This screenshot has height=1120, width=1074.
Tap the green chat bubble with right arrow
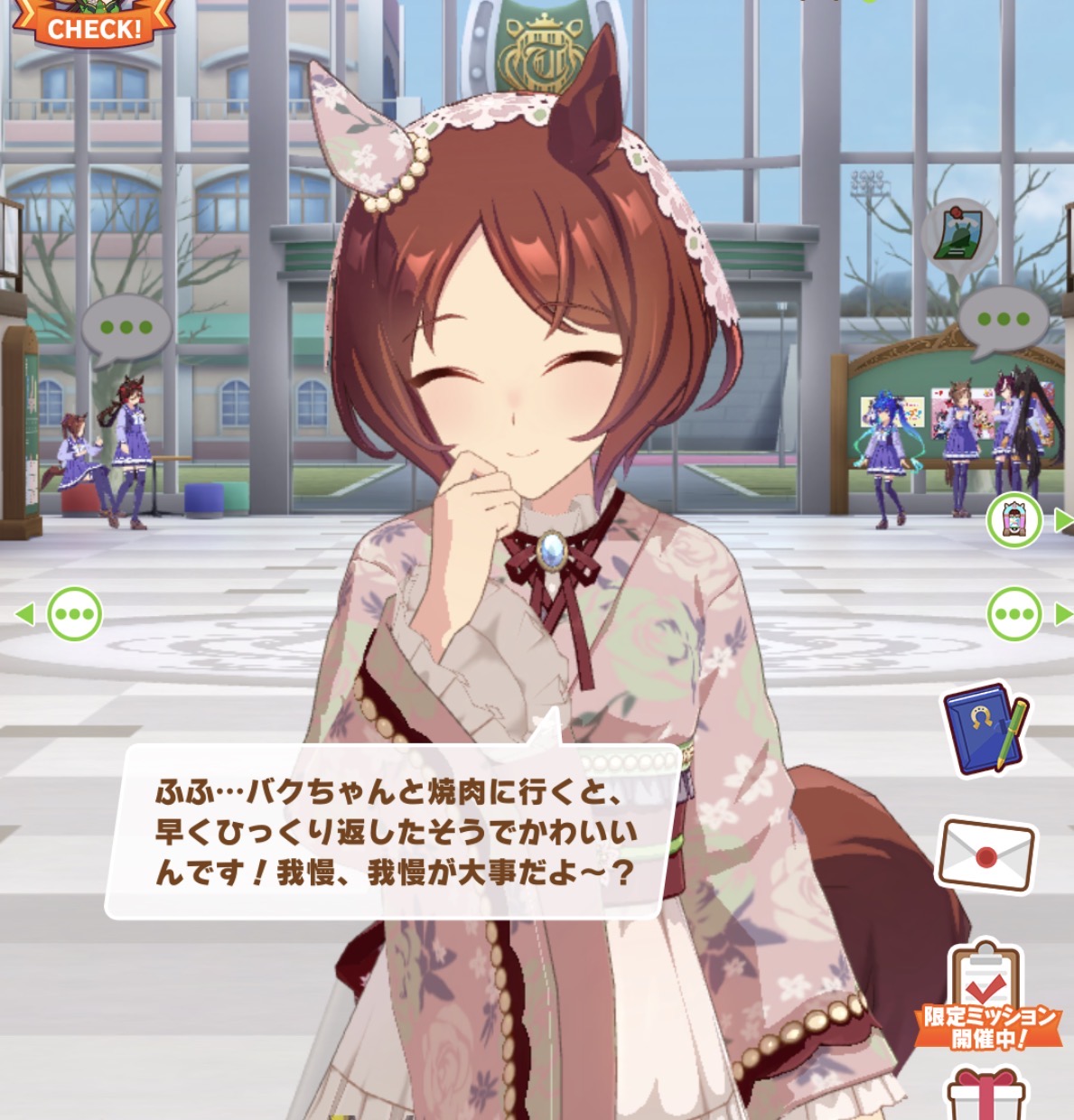(1015, 614)
